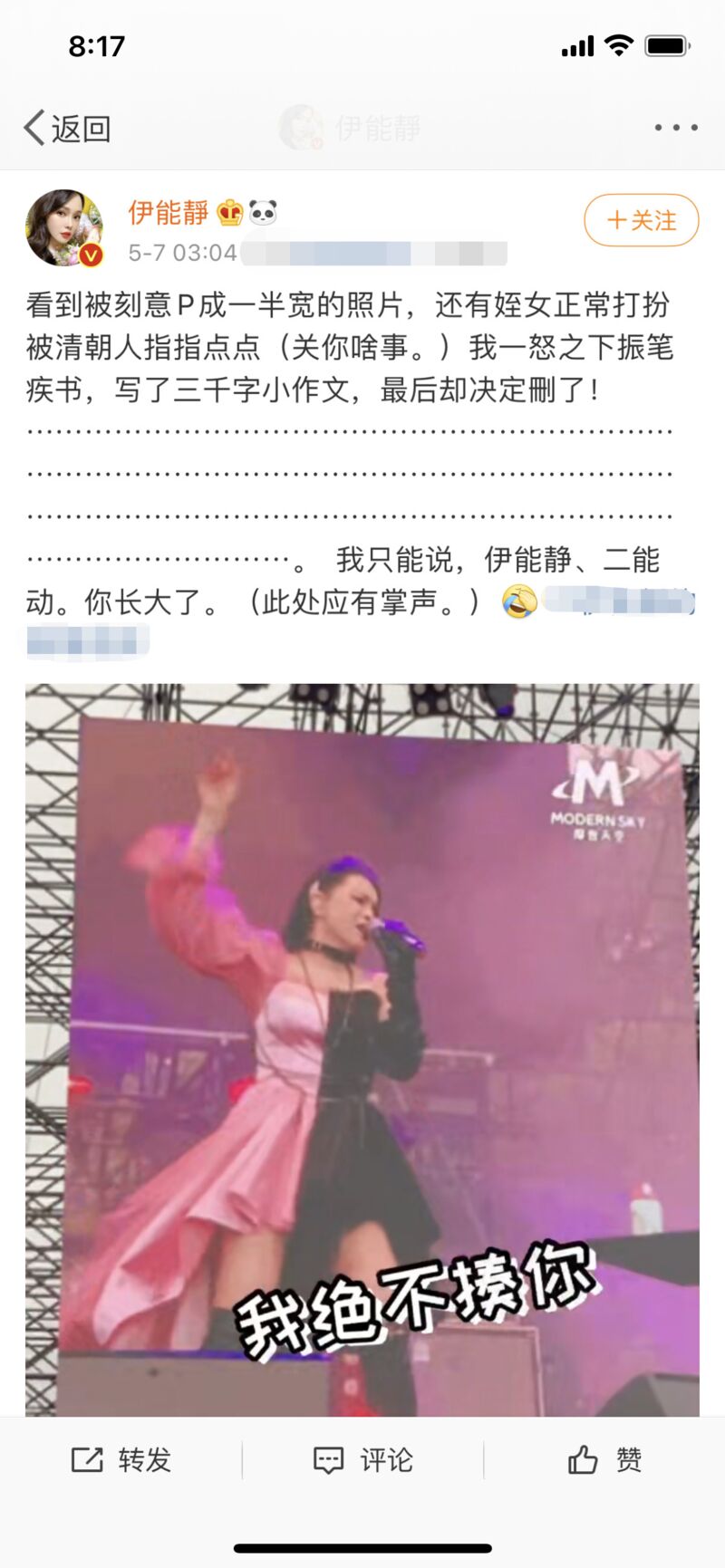Open the three-dot overflow menu

tap(676, 128)
